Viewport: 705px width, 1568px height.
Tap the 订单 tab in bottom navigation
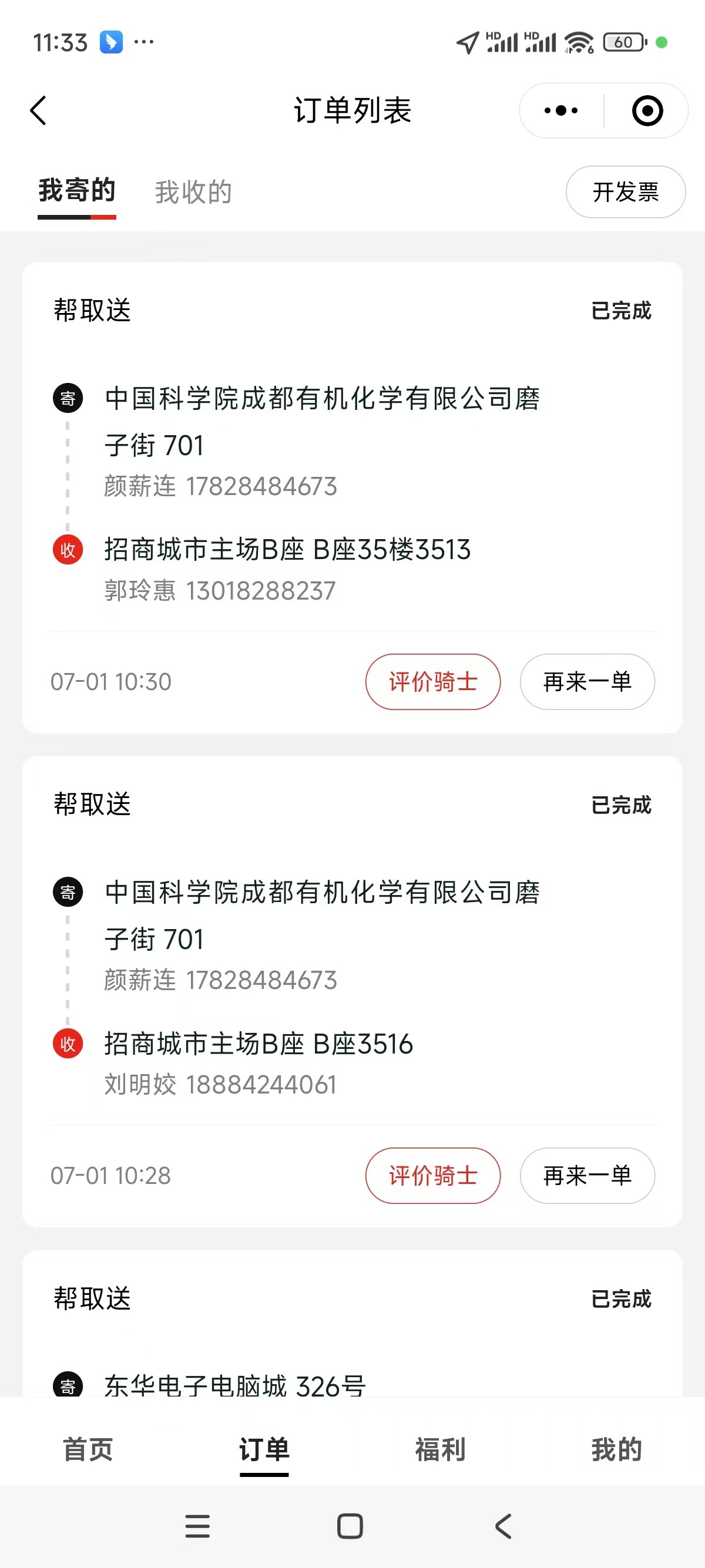tap(264, 1449)
